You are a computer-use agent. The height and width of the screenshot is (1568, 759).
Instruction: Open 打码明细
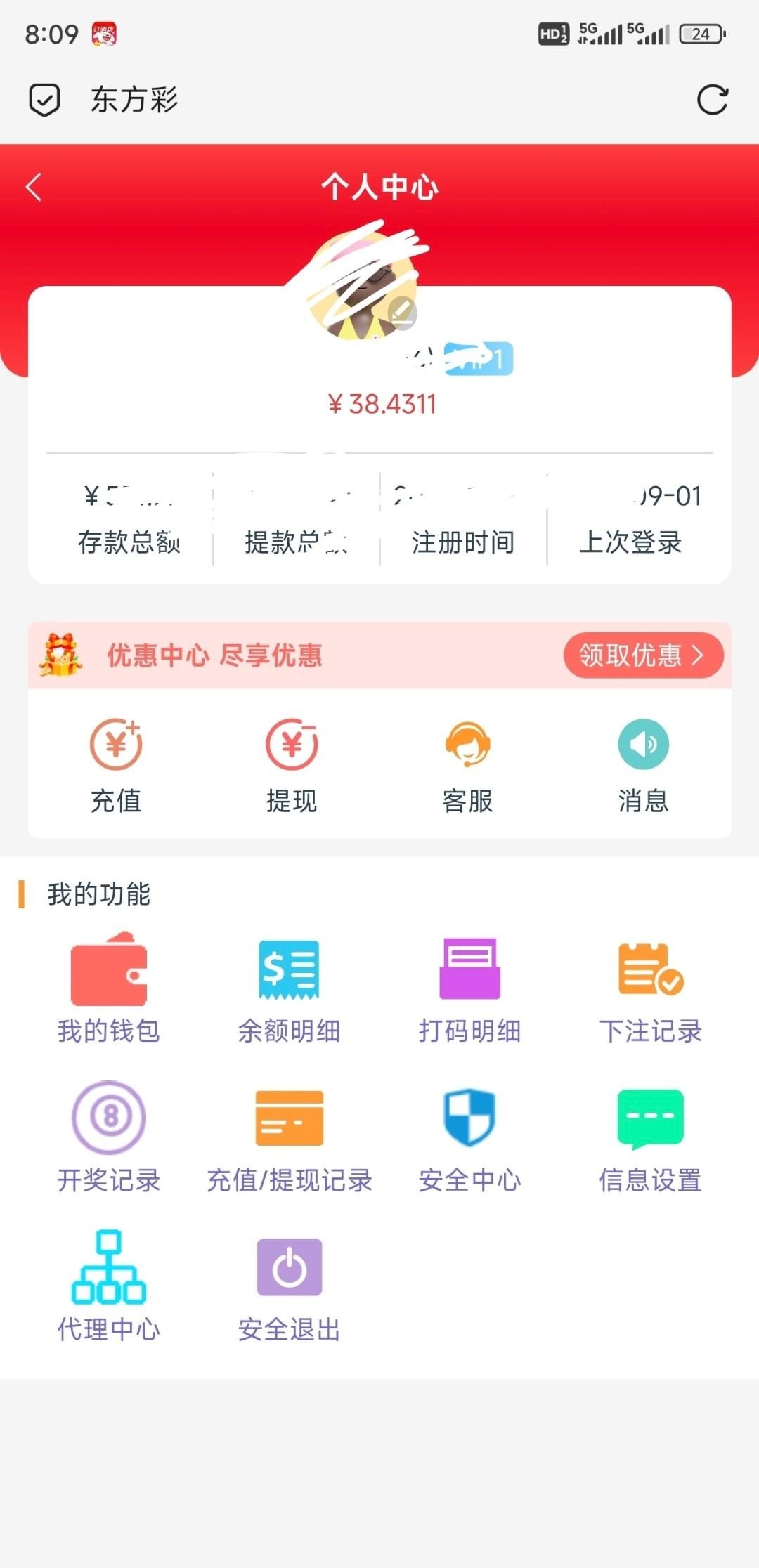pyautogui.click(x=469, y=988)
